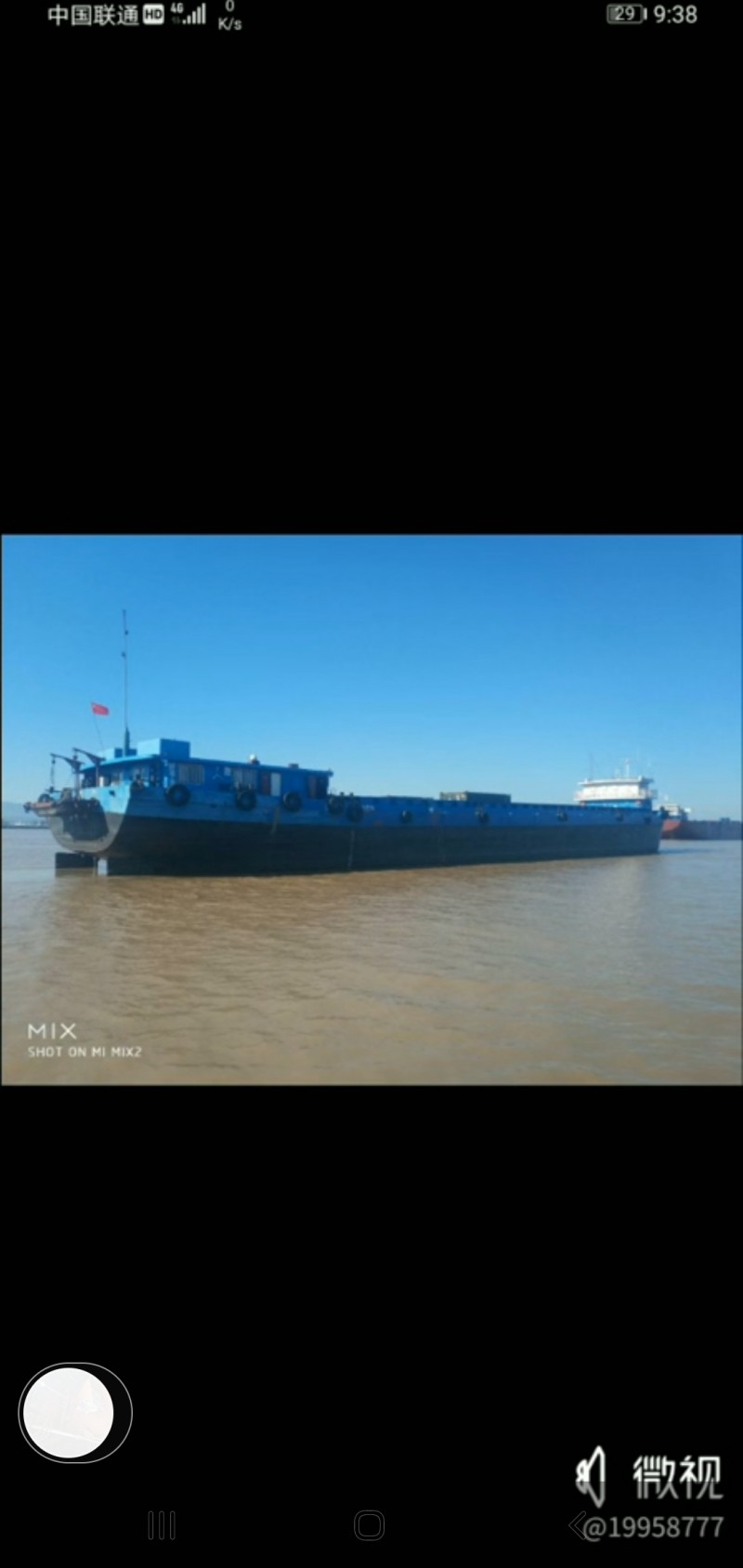Image resolution: width=743 pixels, height=1568 pixels.
Task: Go to the home screen
Action: click(369, 1525)
